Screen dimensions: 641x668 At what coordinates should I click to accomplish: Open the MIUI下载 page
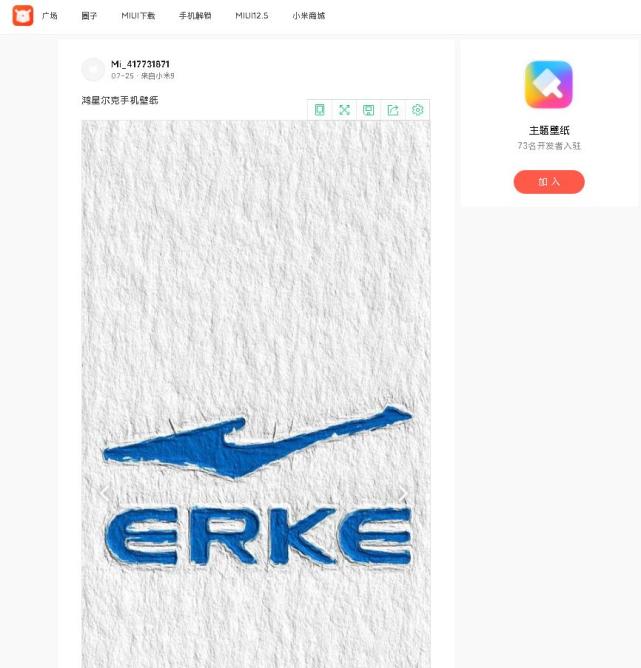pos(138,16)
